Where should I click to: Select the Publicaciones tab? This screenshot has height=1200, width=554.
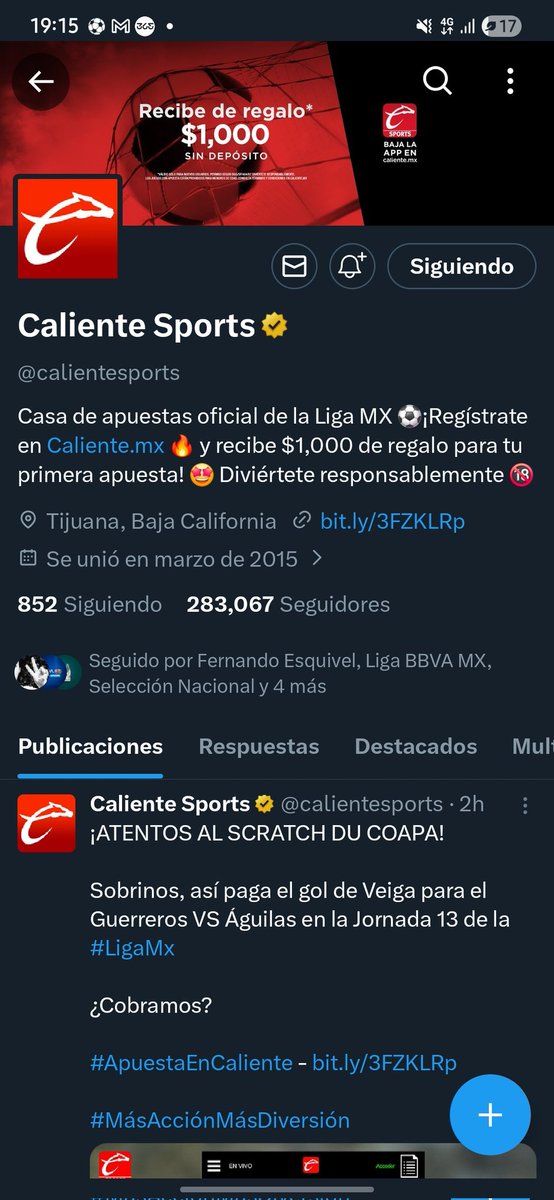(90, 746)
